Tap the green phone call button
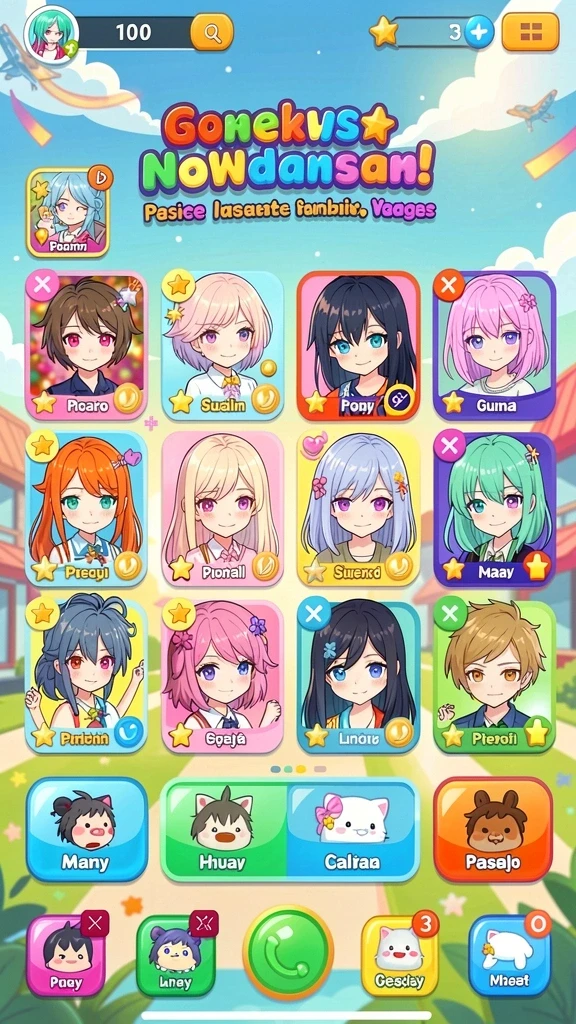 (288, 952)
